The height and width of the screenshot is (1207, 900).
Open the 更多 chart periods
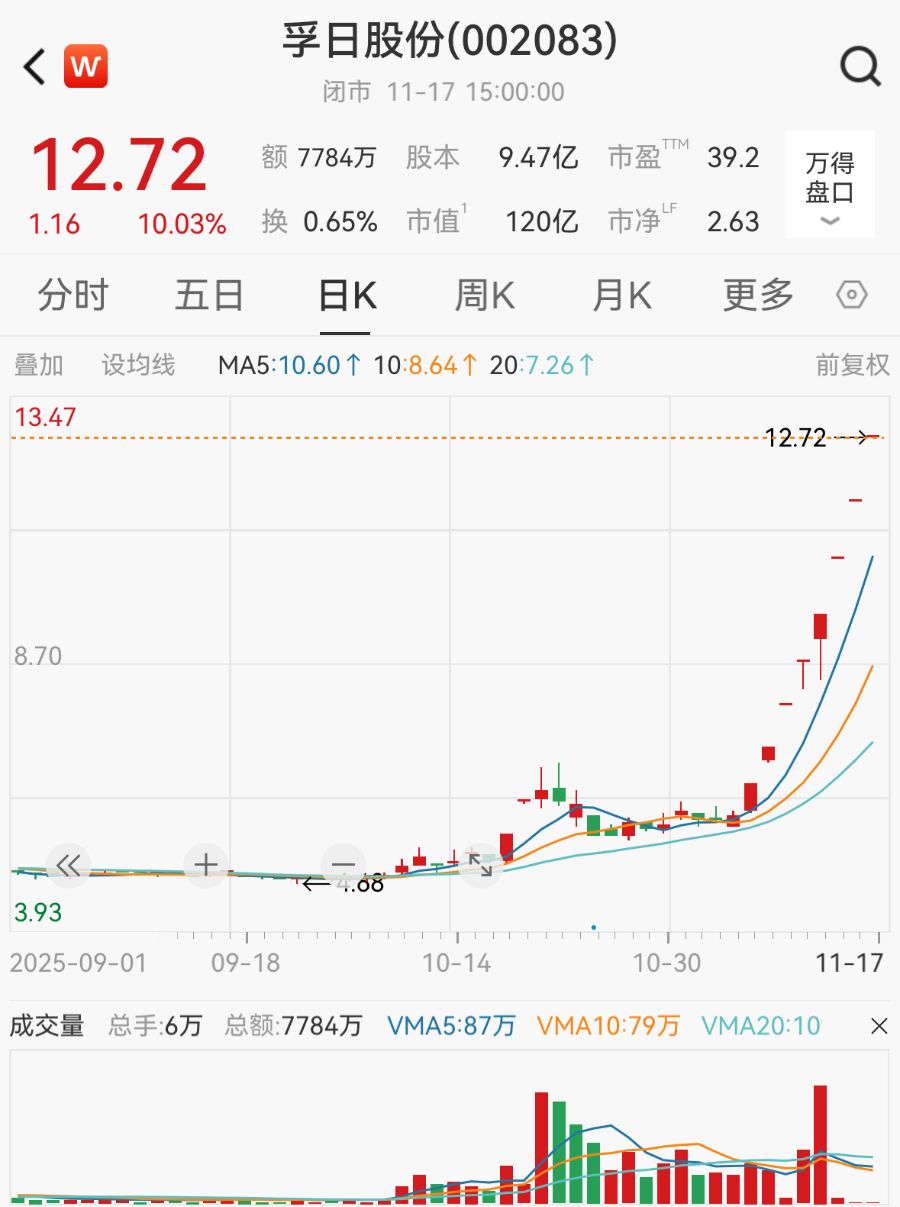(758, 296)
